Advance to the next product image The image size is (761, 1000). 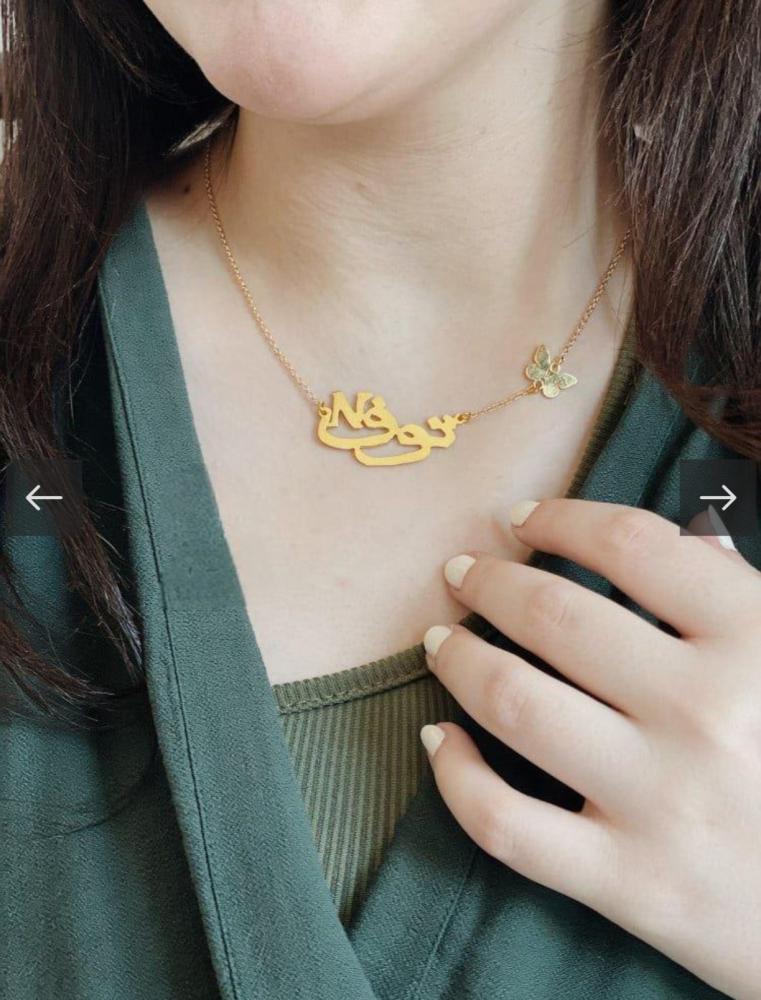pos(718,497)
